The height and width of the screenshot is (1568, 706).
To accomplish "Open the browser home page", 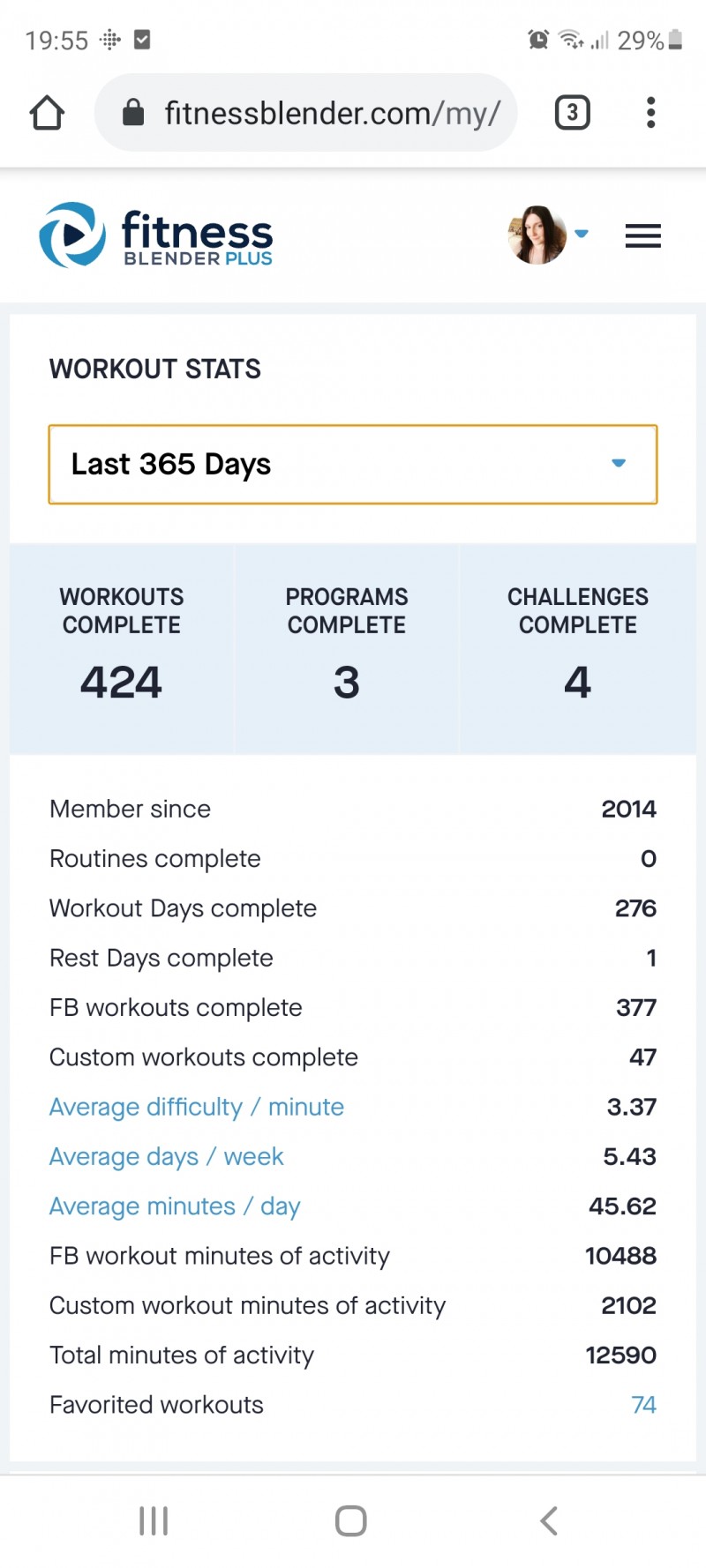I will pos(47,113).
